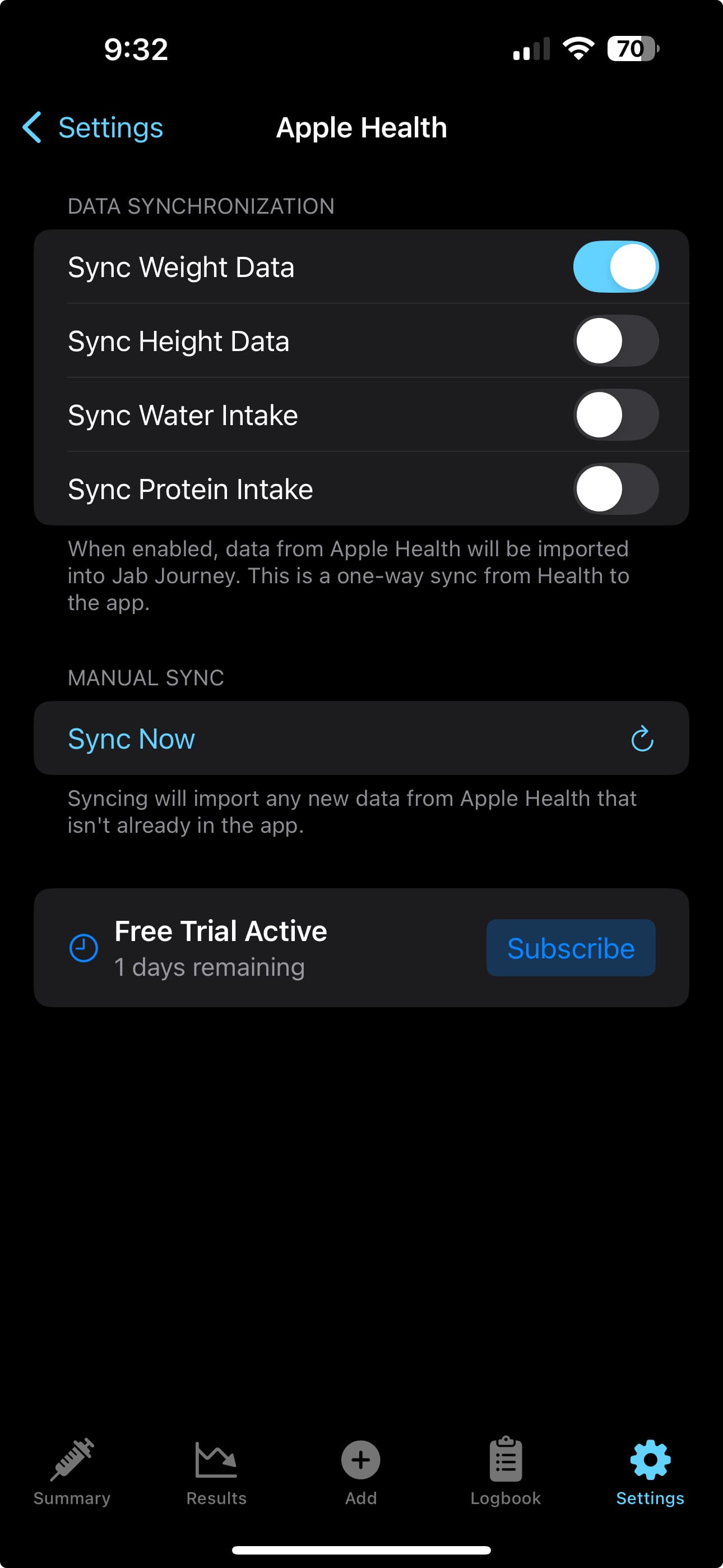Disable Sync Weight Data
Viewport: 723px width, 1568px height.
(x=616, y=266)
